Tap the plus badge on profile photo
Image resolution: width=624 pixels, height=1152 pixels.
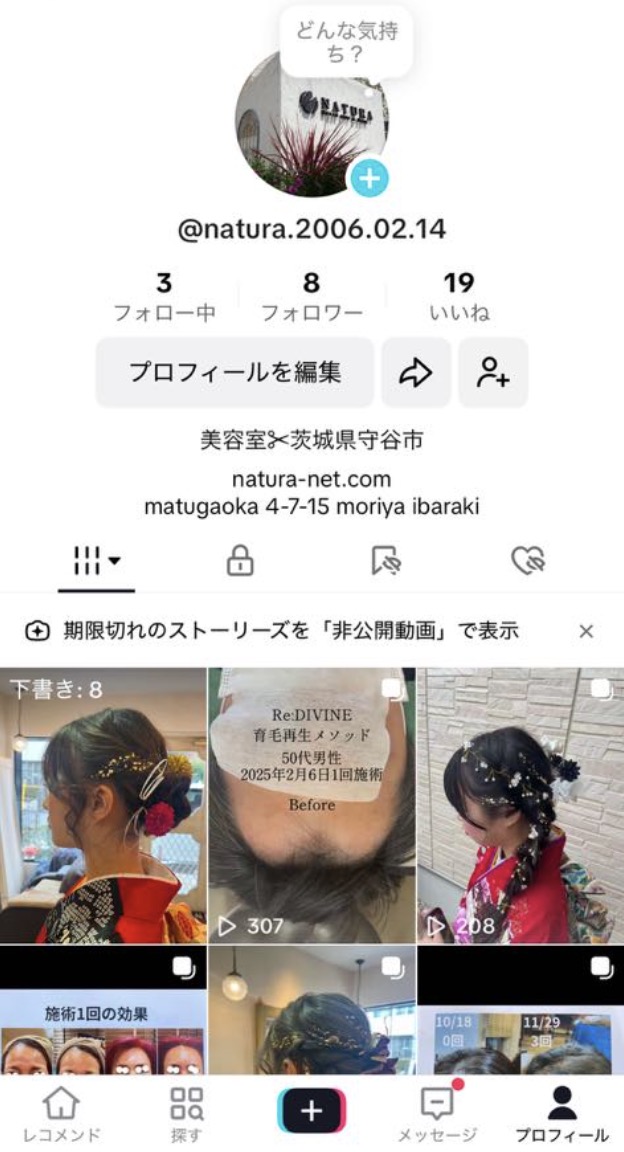[x=368, y=179]
